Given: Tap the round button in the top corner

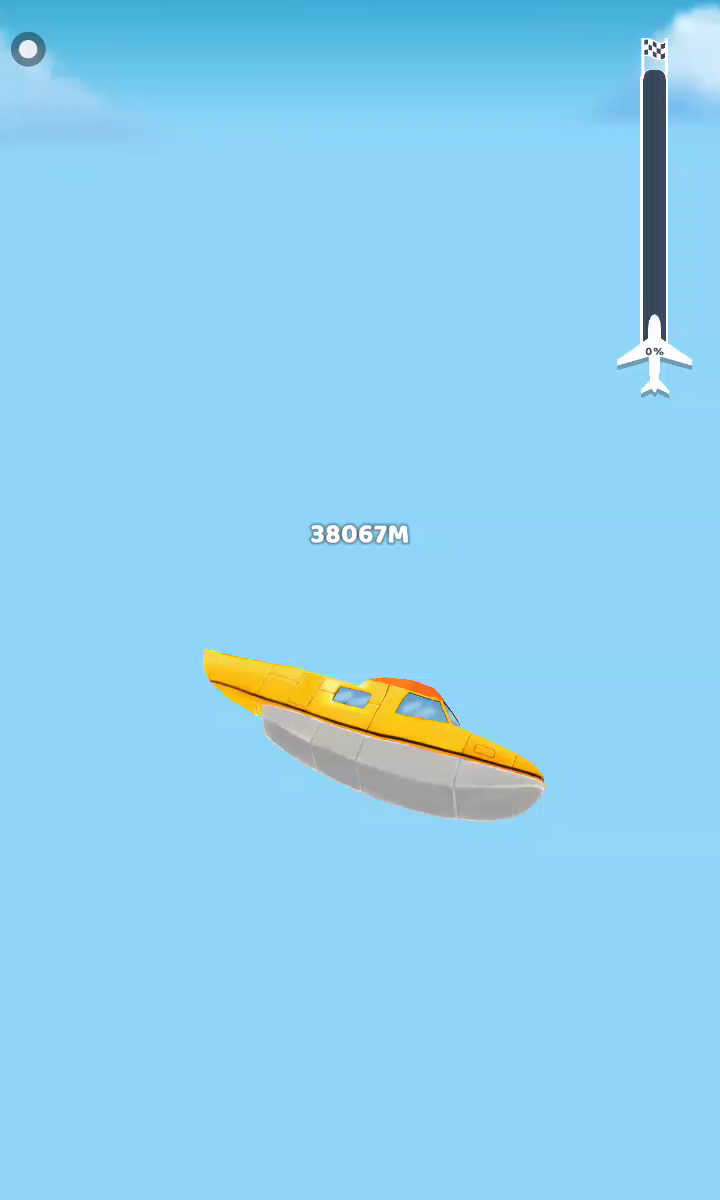Looking at the screenshot, I should pos(28,49).
